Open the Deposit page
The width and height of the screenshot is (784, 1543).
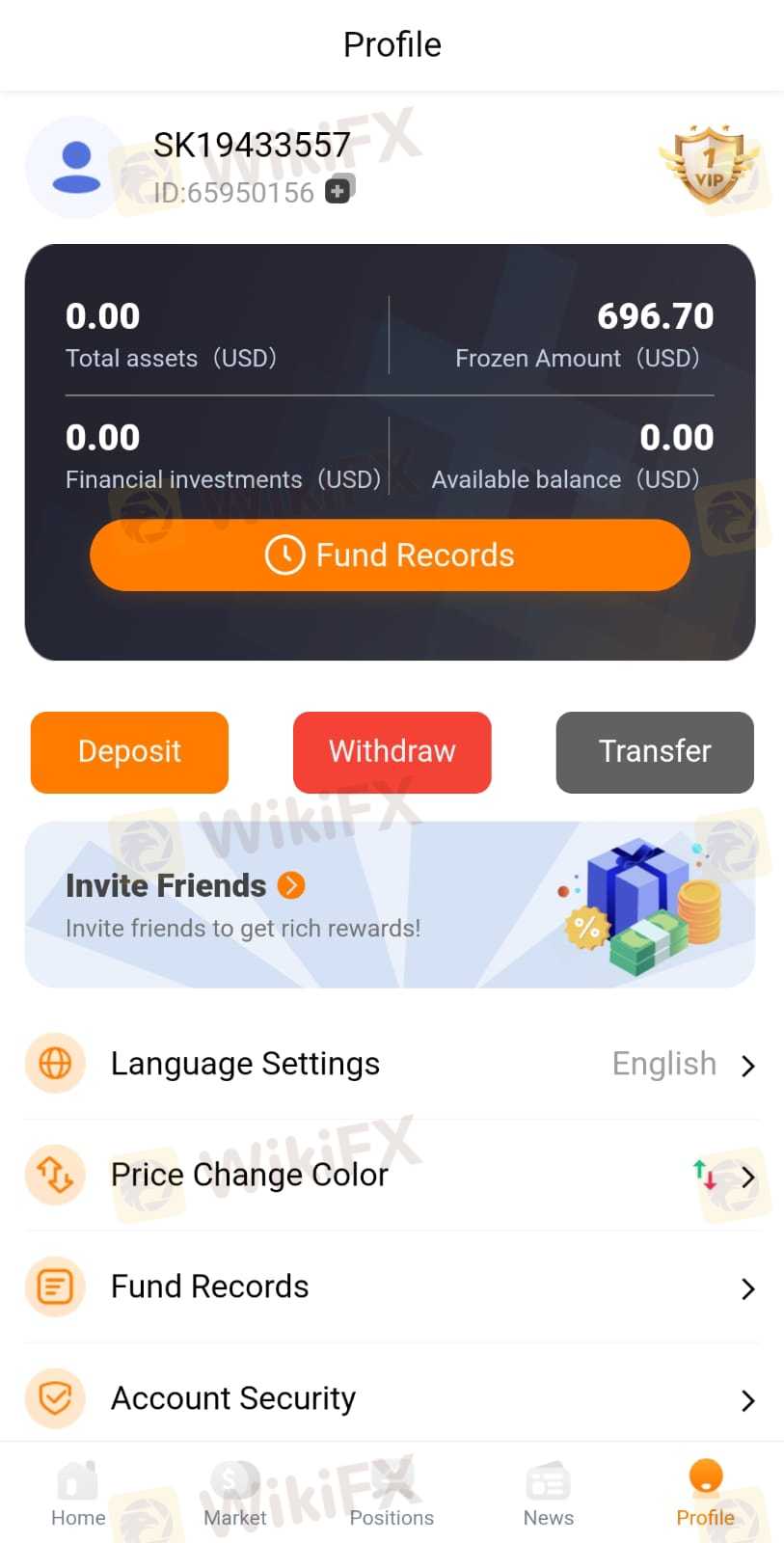pyautogui.click(x=129, y=752)
